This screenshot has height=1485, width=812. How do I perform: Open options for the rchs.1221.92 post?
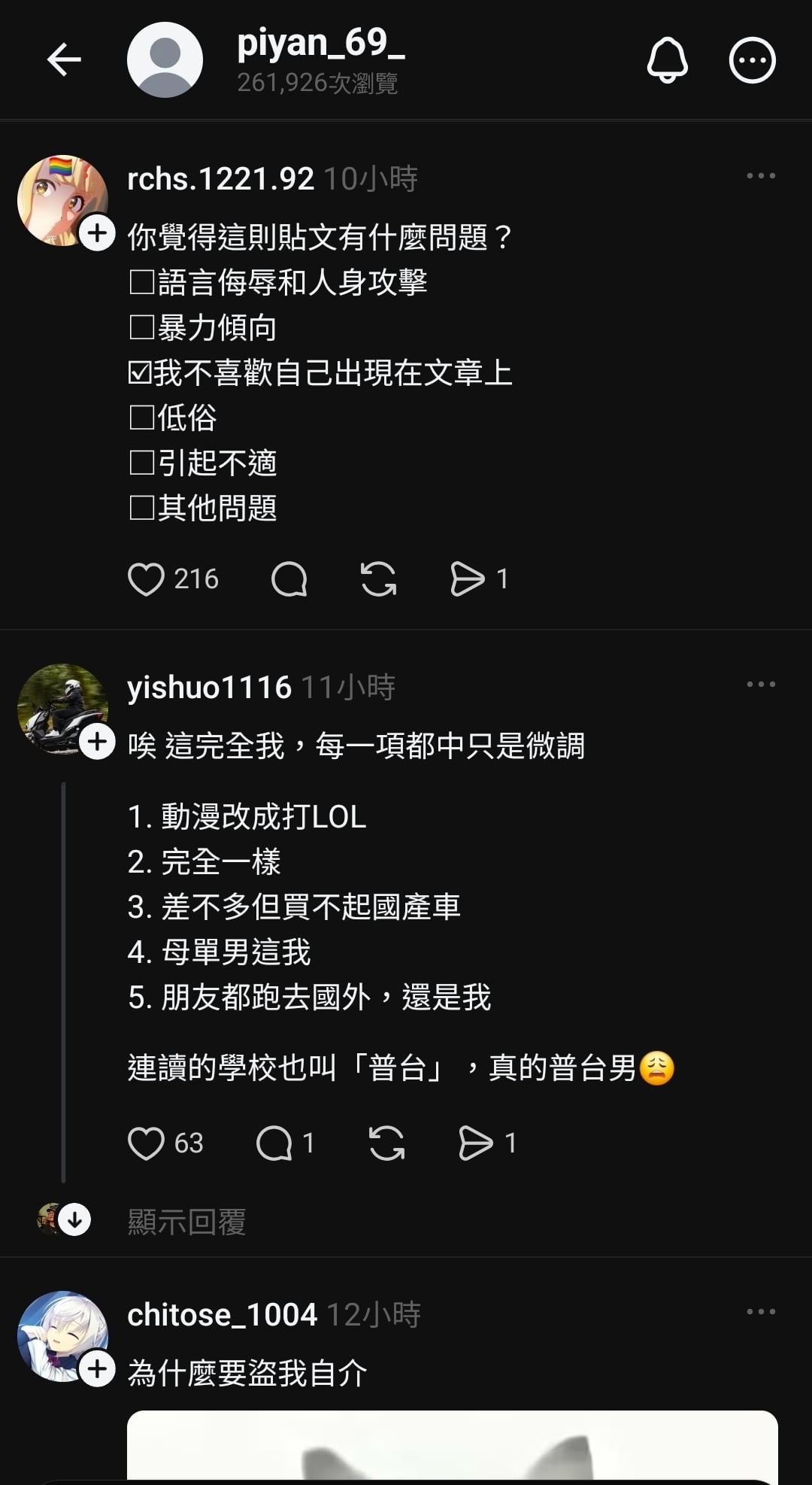point(760,176)
